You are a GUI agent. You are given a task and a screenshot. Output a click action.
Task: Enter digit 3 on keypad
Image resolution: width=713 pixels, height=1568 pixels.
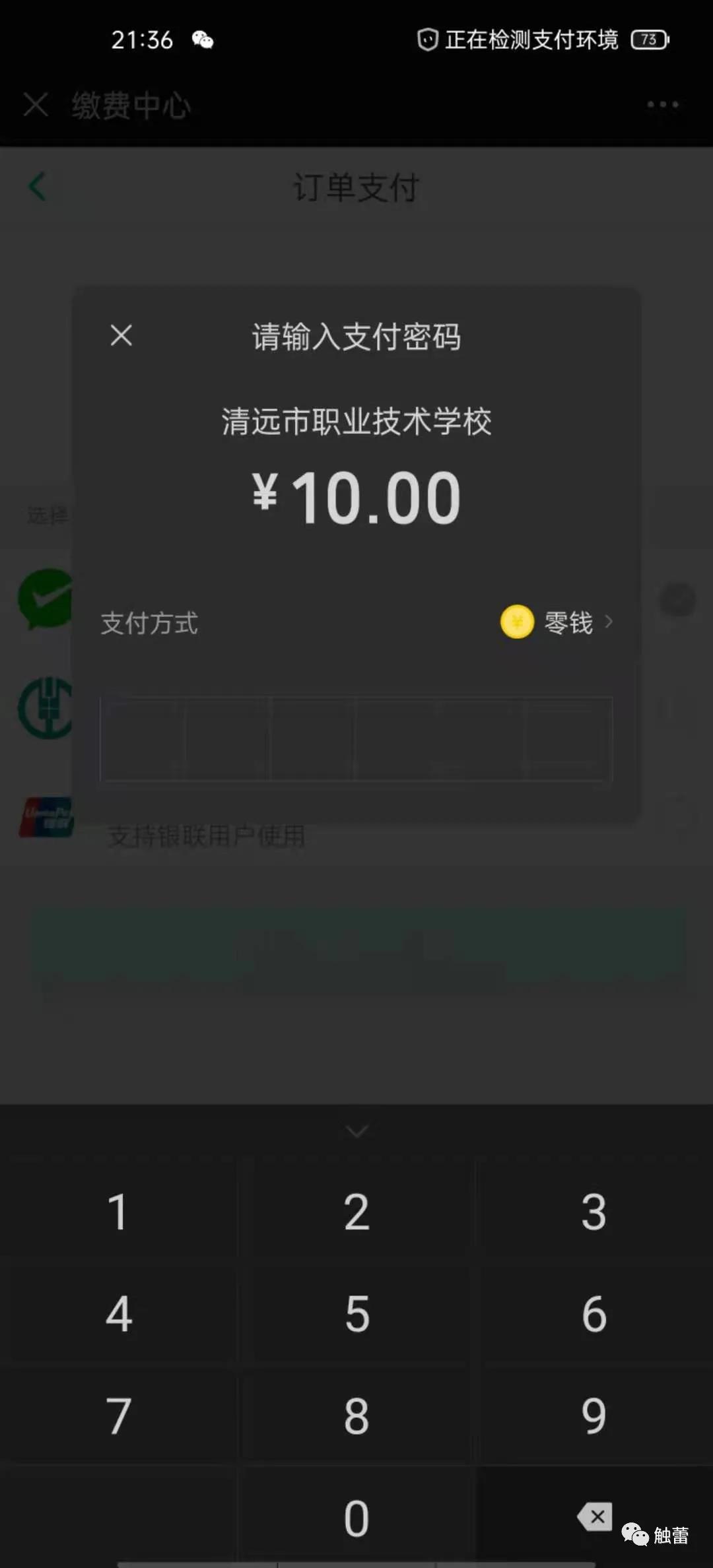click(x=594, y=1212)
